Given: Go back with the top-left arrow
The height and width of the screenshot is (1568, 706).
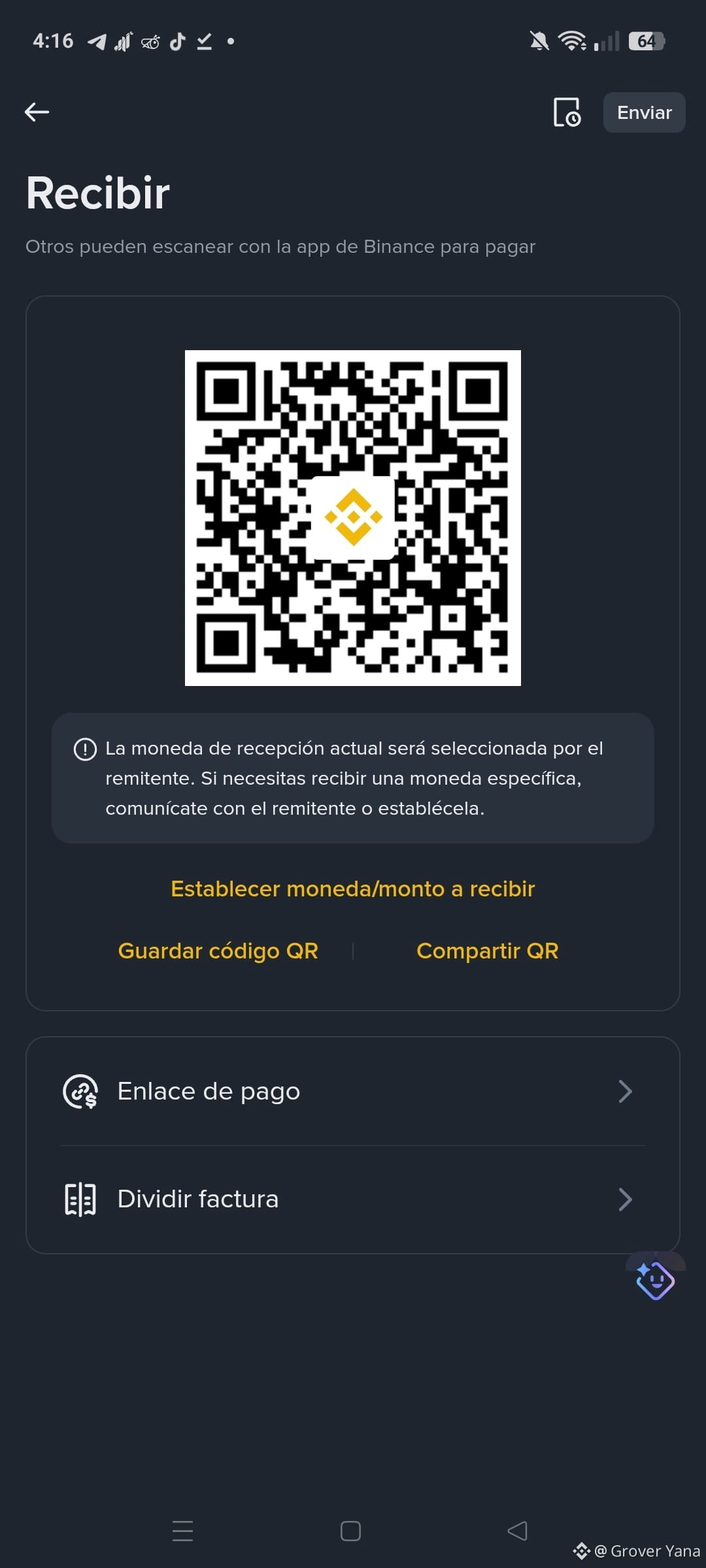Looking at the screenshot, I should pos(37,112).
